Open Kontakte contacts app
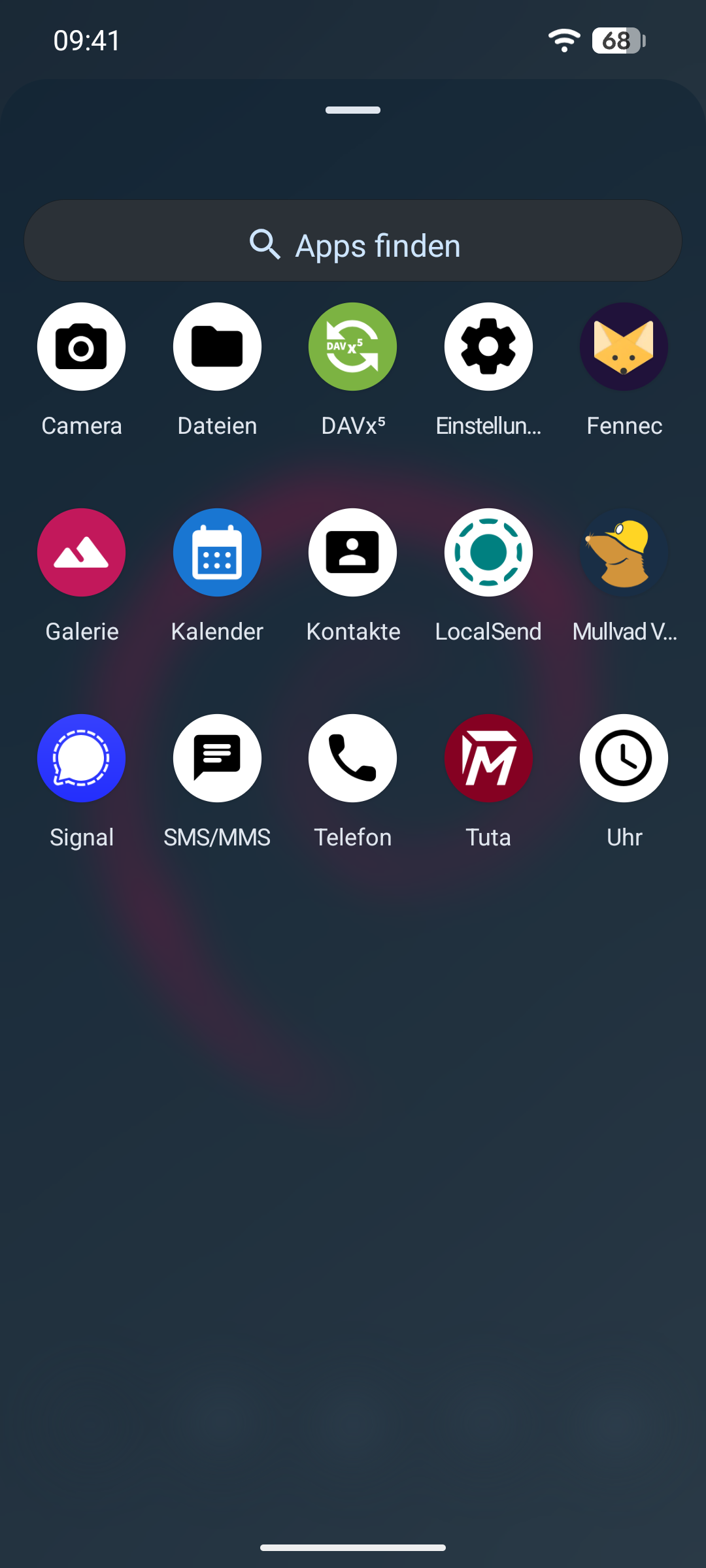The width and height of the screenshot is (706, 1568). point(353,553)
